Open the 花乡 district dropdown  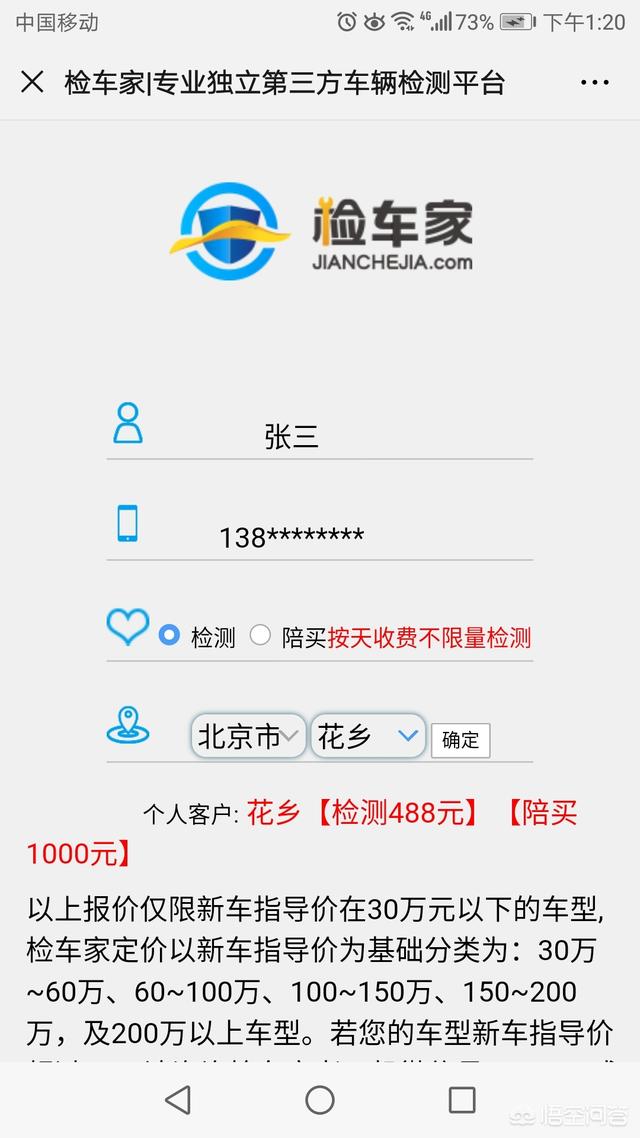[368, 737]
